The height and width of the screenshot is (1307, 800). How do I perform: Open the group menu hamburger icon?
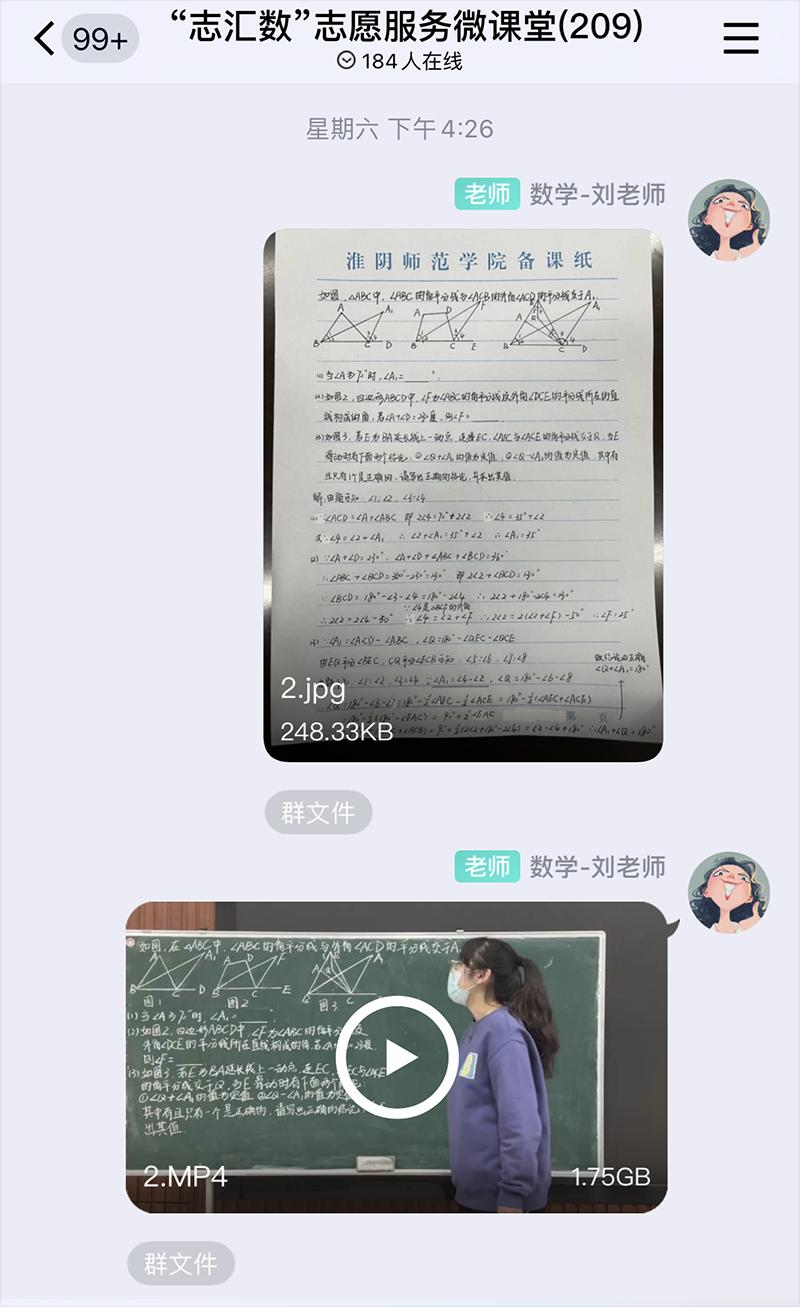pyautogui.click(x=740, y=39)
